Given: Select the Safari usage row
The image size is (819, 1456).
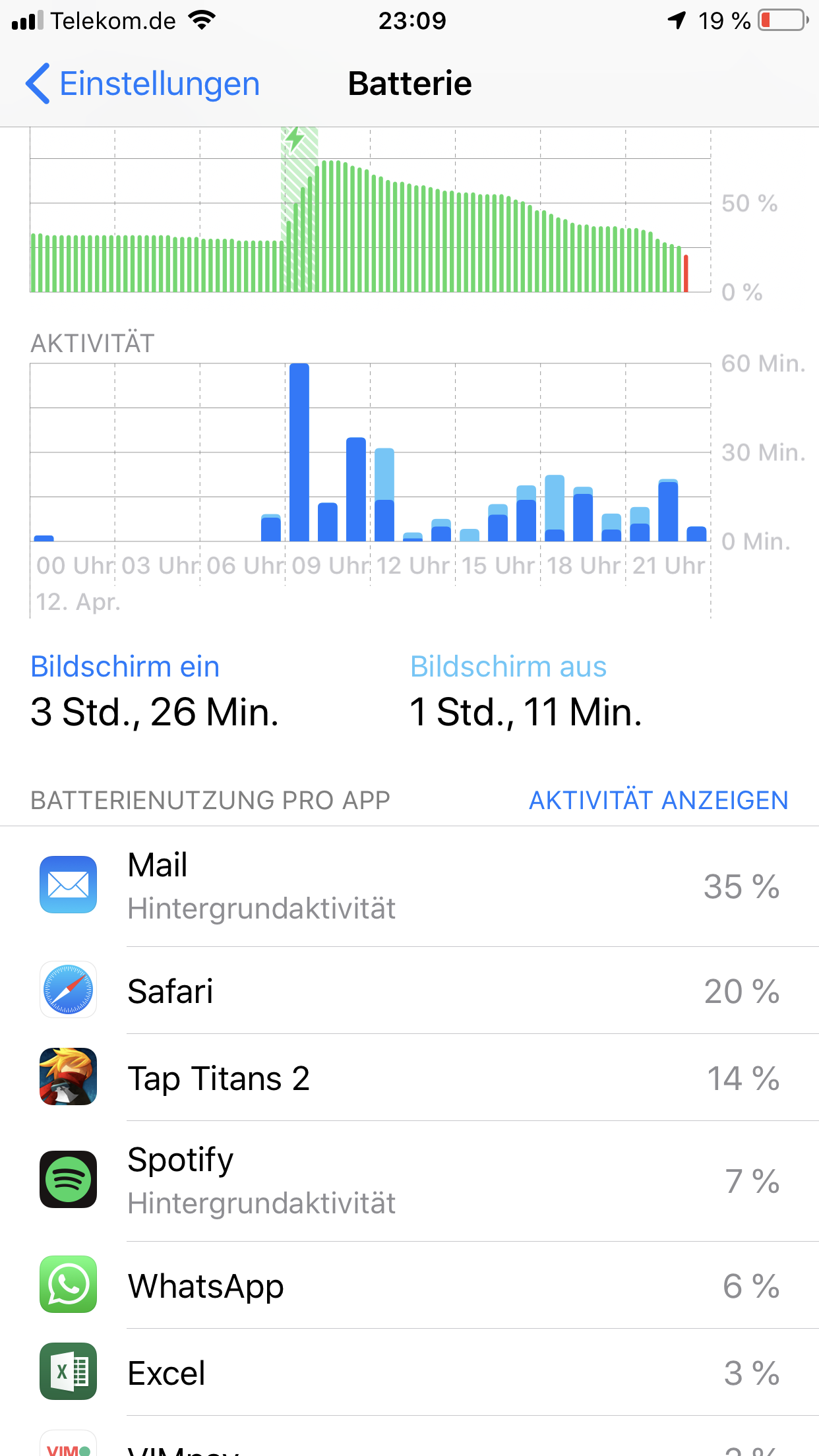Looking at the screenshot, I should pyautogui.click(x=409, y=991).
